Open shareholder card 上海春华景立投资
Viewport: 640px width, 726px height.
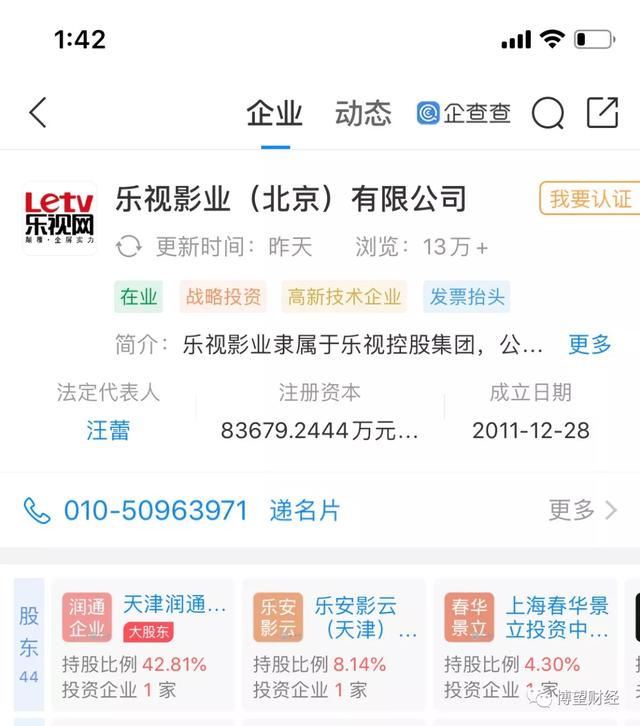pos(527,641)
